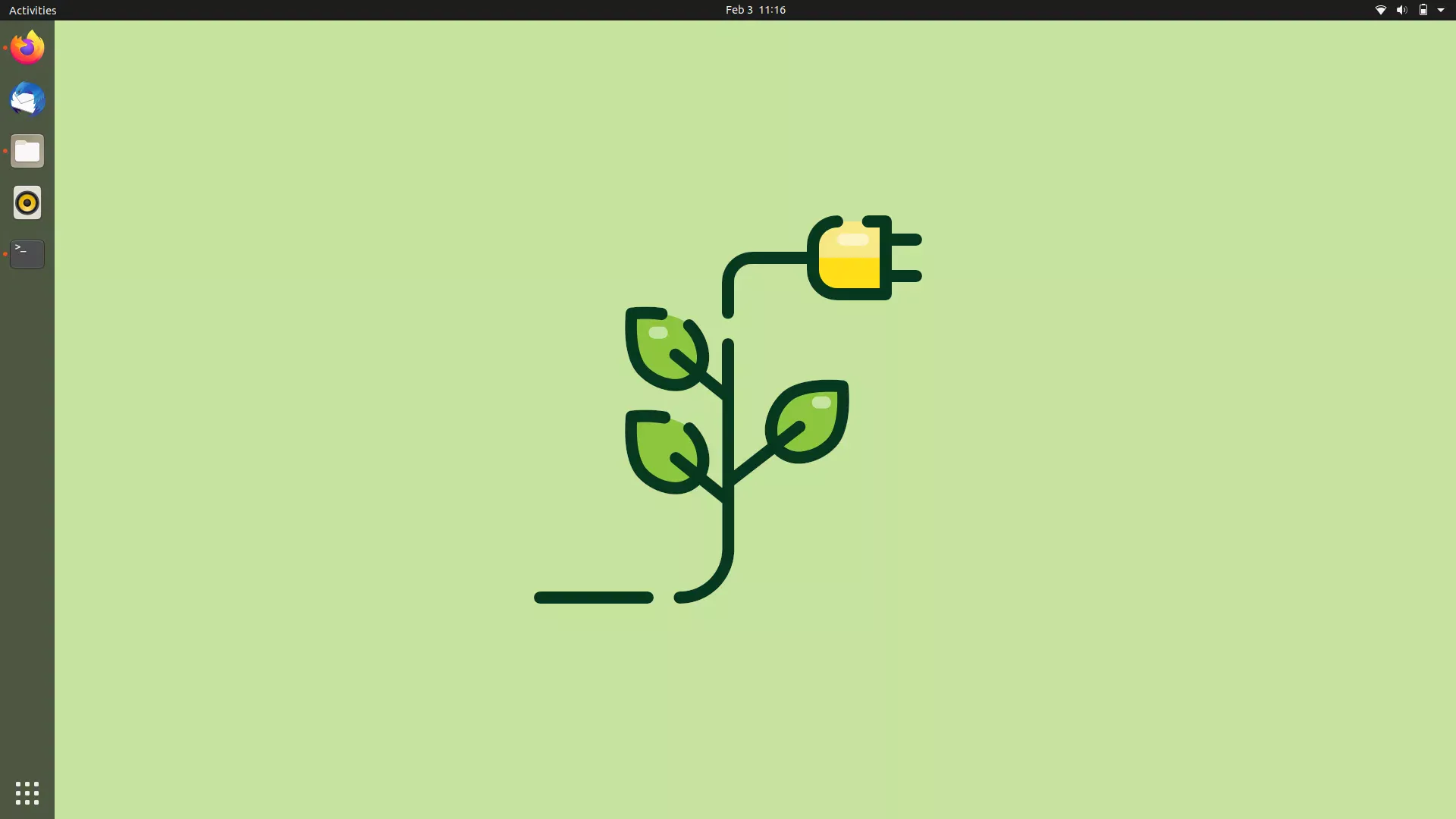Show all applications grid
Image resolution: width=1456 pixels, height=819 pixels.
click(x=27, y=792)
